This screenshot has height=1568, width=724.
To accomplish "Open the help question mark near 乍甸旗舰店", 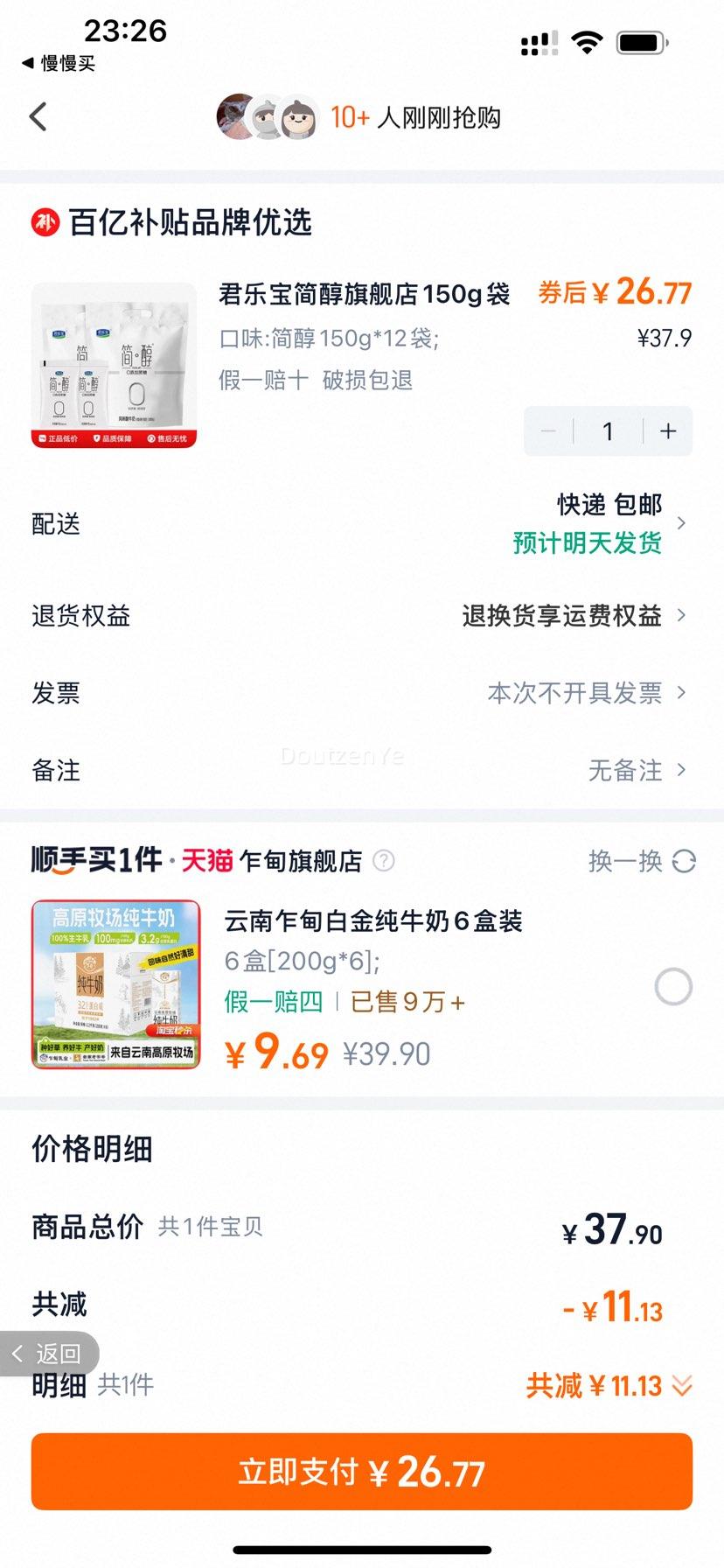I will click(x=382, y=861).
